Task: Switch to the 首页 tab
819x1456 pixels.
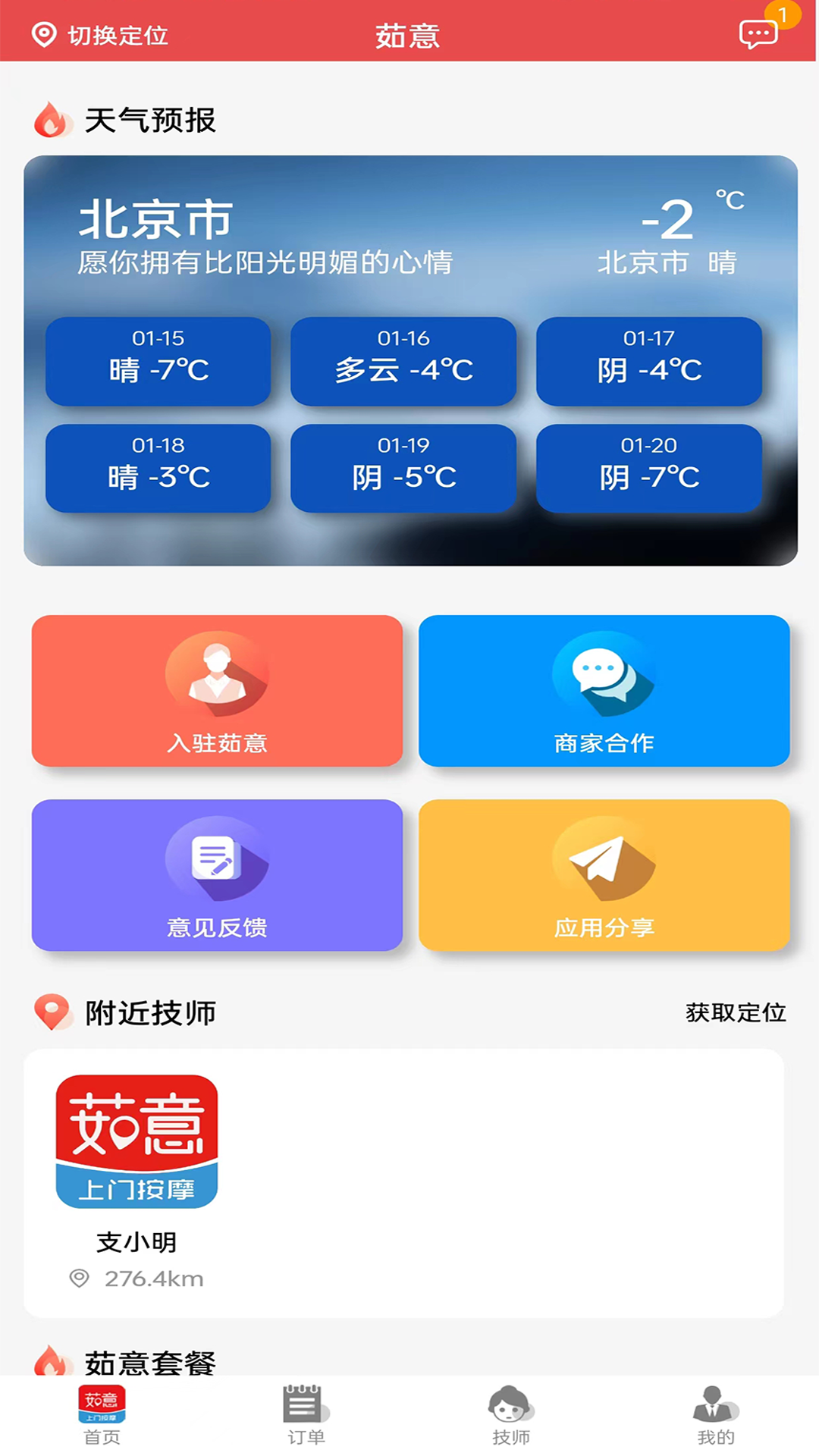Action: (102, 1414)
